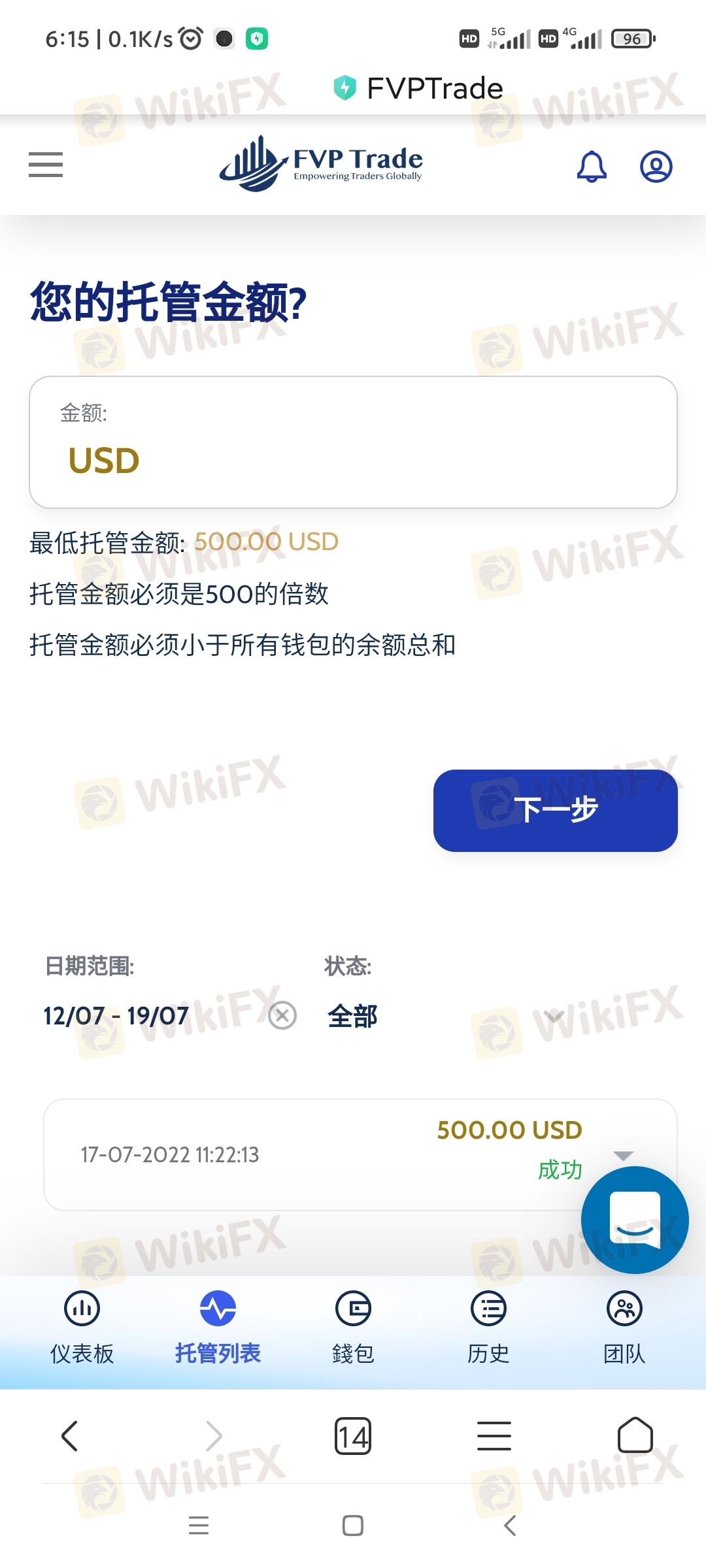Expand the 17-07-2022 500.00 USD record
This screenshot has height=1568, width=706.
tap(360, 1154)
